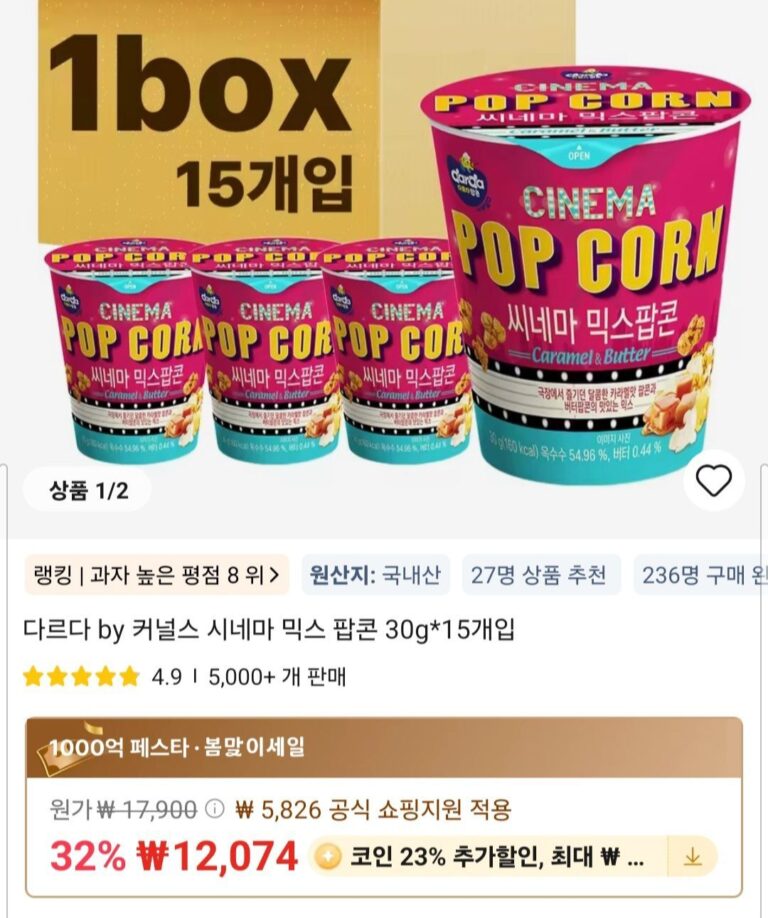Tap the info icon beside 원가 ₩17,900
This screenshot has height=918, width=768.
(x=214, y=808)
